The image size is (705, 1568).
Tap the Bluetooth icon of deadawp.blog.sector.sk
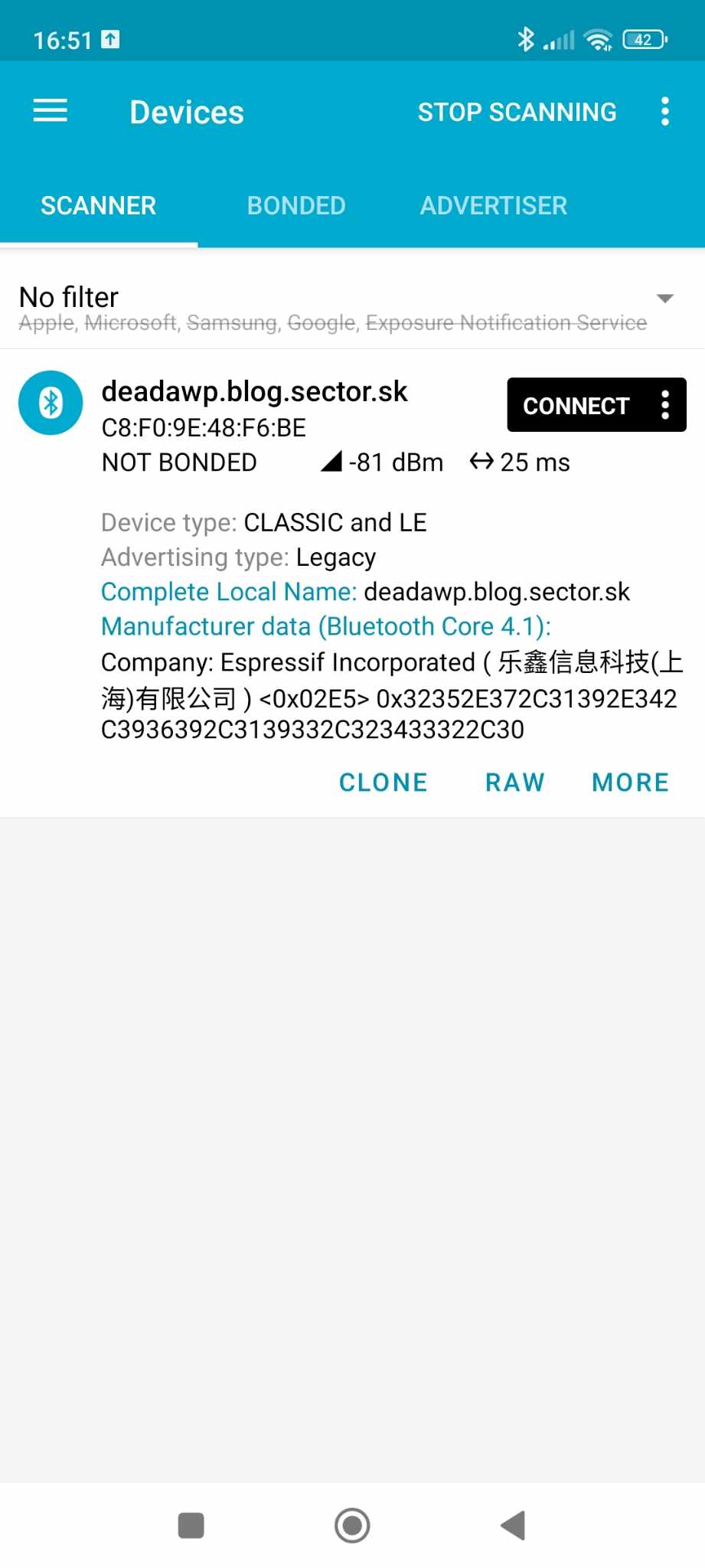51,403
